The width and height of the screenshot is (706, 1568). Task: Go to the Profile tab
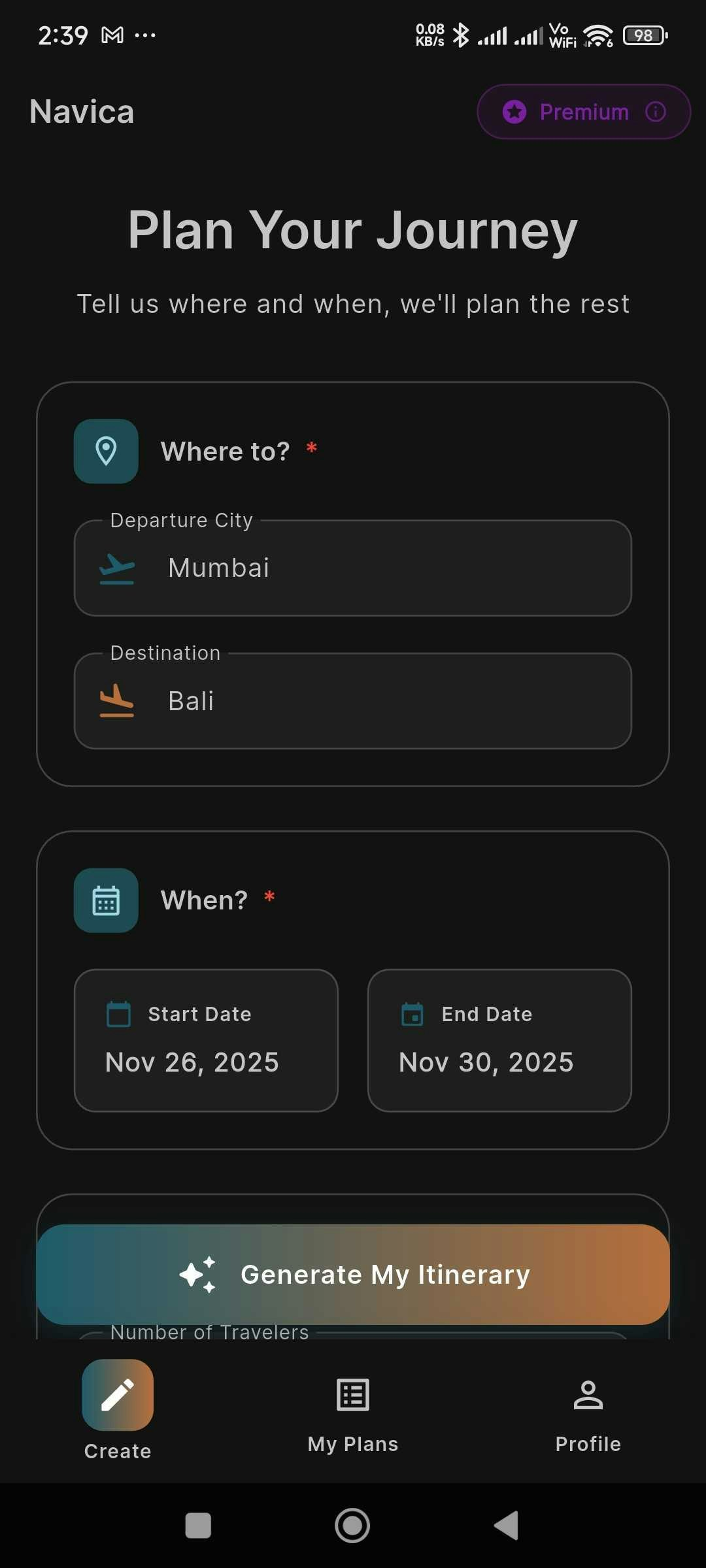(x=588, y=1411)
